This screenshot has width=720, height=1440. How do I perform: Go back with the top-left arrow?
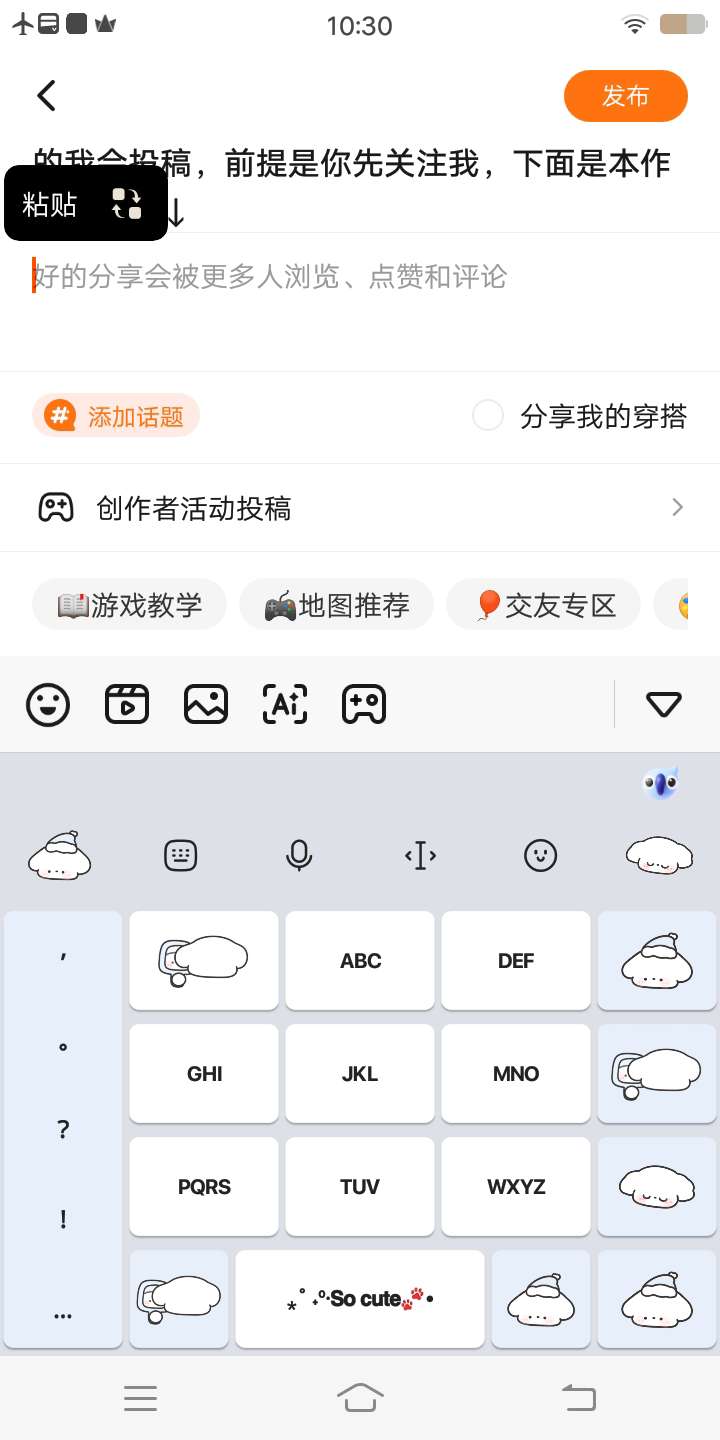(x=46, y=96)
